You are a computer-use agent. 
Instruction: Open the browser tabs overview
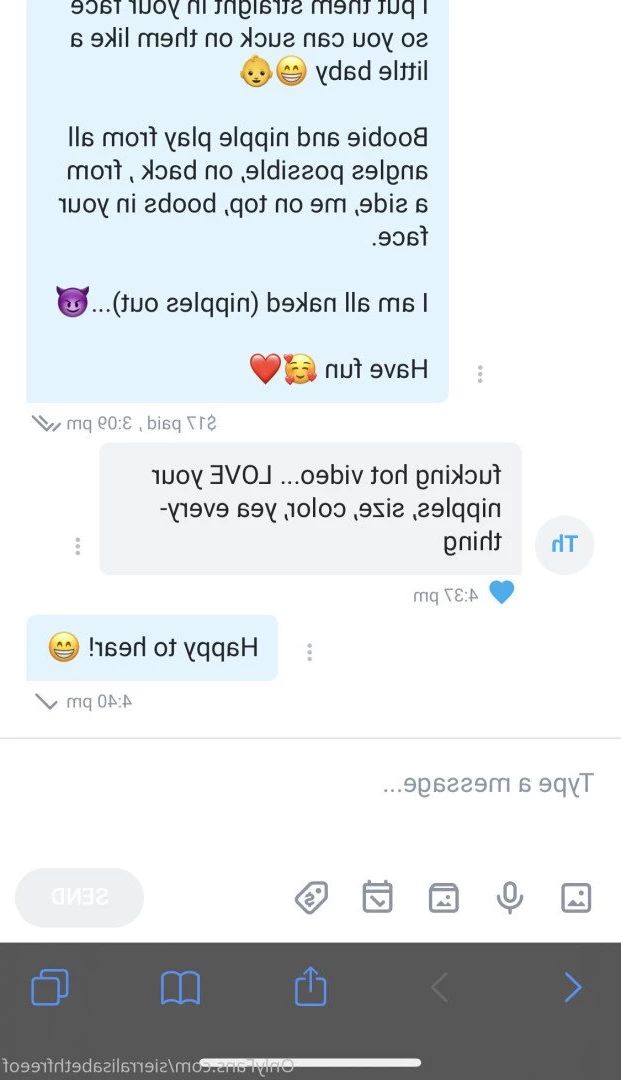pos(50,987)
